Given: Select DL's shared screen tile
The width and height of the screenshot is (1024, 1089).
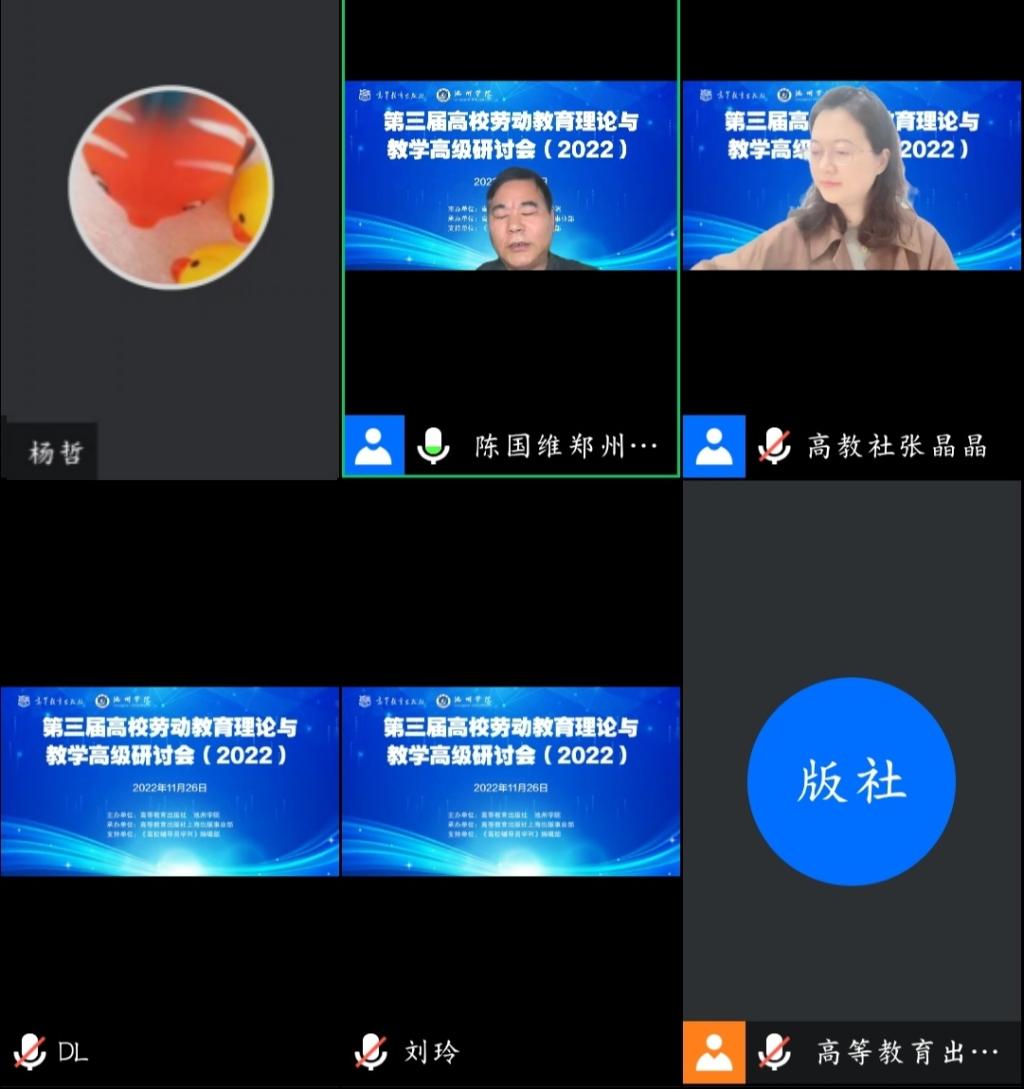Looking at the screenshot, I should [169, 782].
